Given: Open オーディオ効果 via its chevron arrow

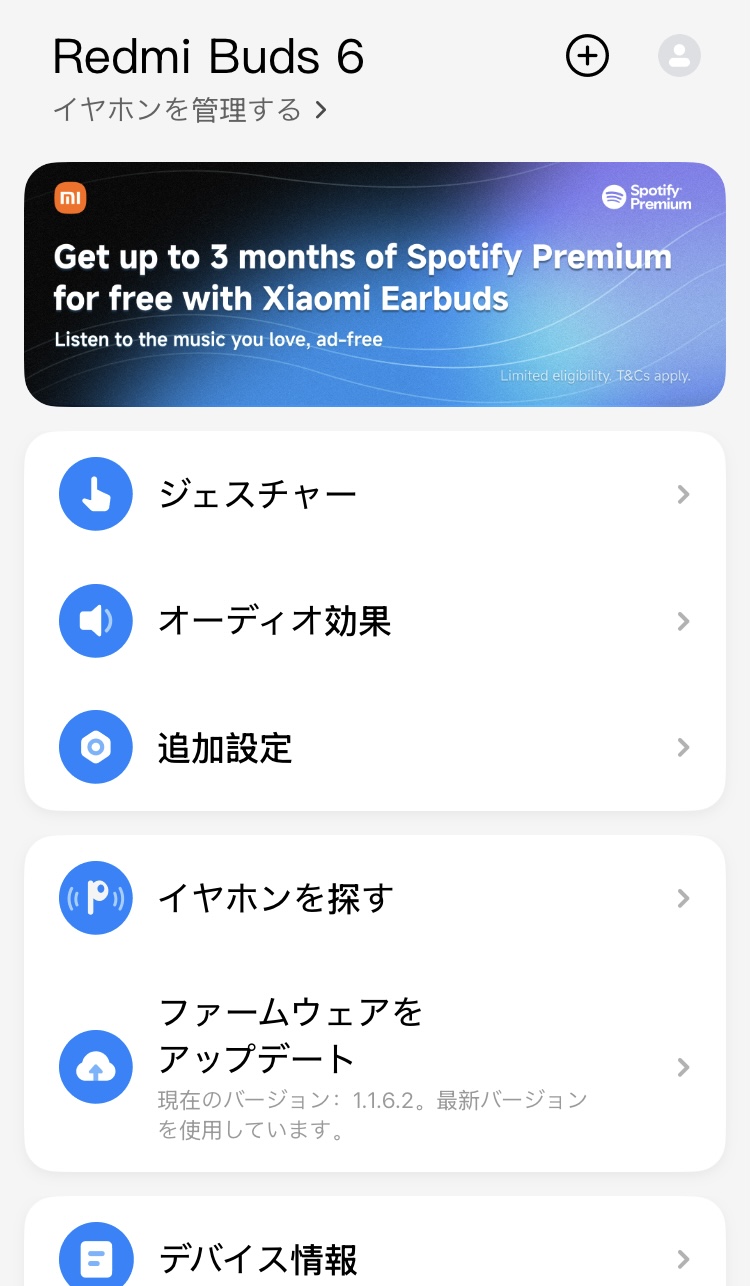Looking at the screenshot, I should tap(682, 621).
